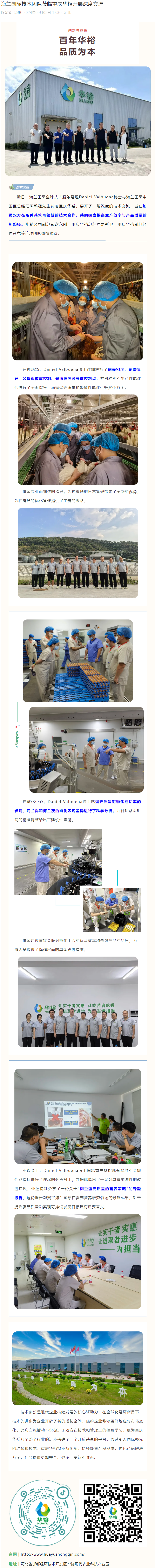Open the www.huayuzhongqin.com website link

click(52, 1553)
